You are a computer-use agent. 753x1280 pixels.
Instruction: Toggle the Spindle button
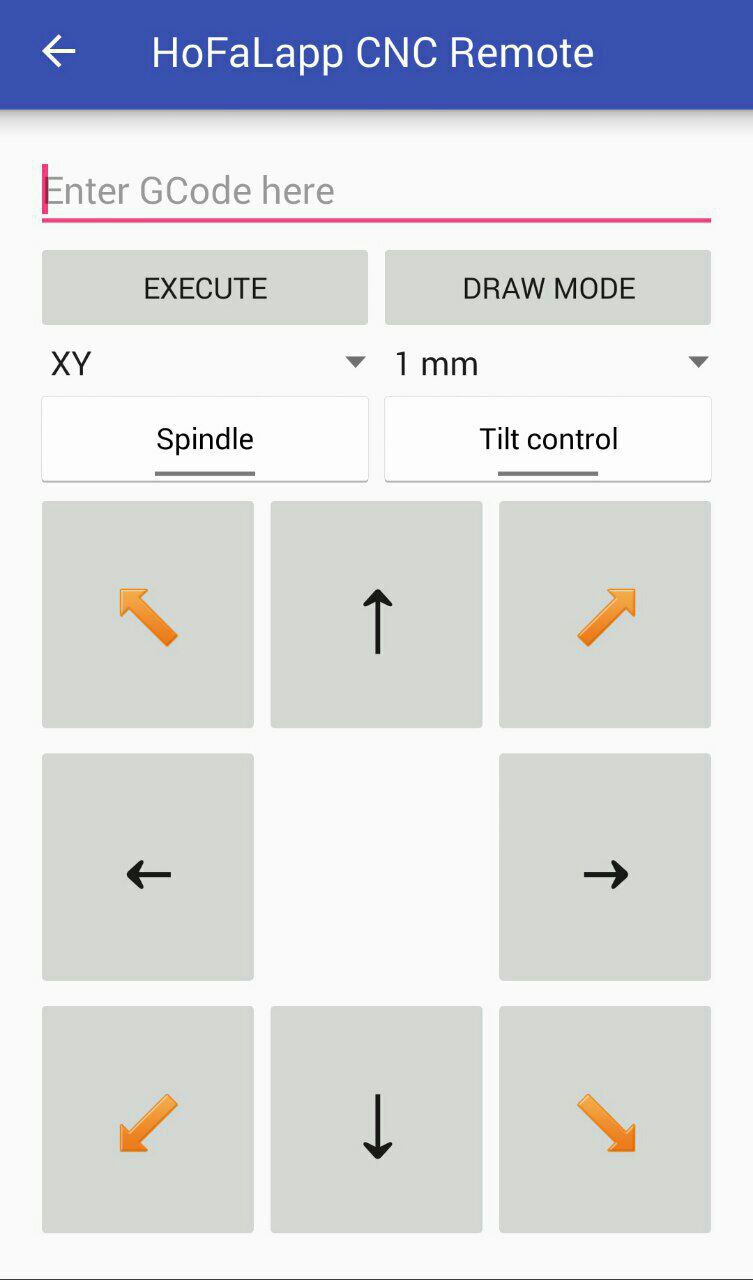pyautogui.click(x=205, y=439)
